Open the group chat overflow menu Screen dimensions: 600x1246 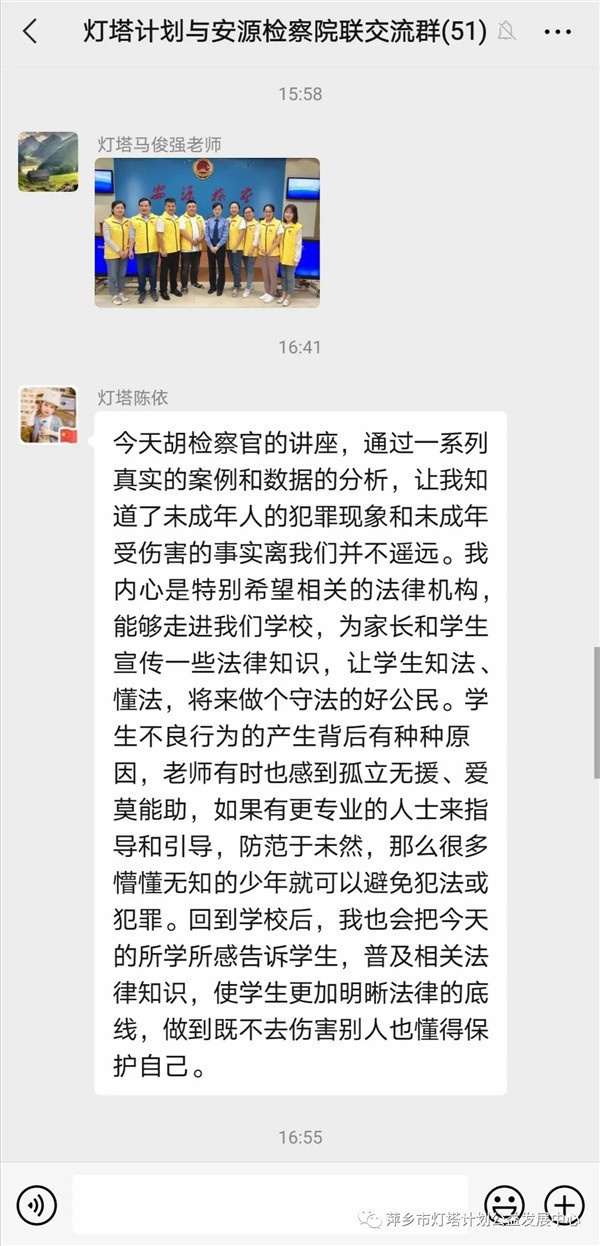(x=557, y=32)
